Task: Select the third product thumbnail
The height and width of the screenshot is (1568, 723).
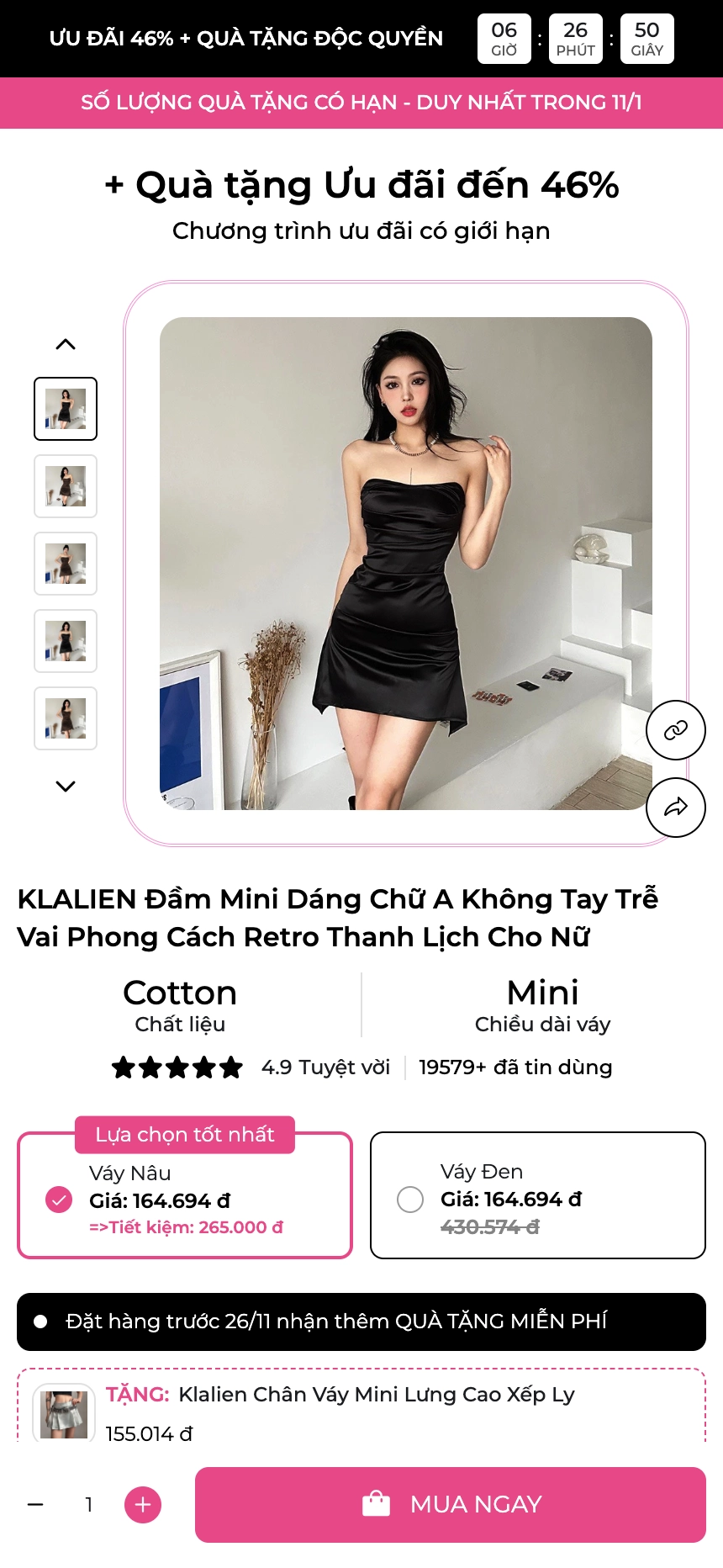Action: [66, 564]
